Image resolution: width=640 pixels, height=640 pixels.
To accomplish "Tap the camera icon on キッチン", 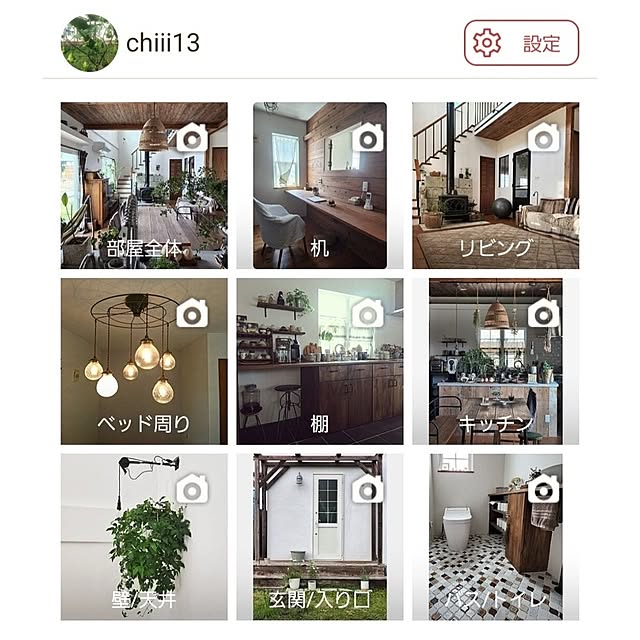I will 543,314.
